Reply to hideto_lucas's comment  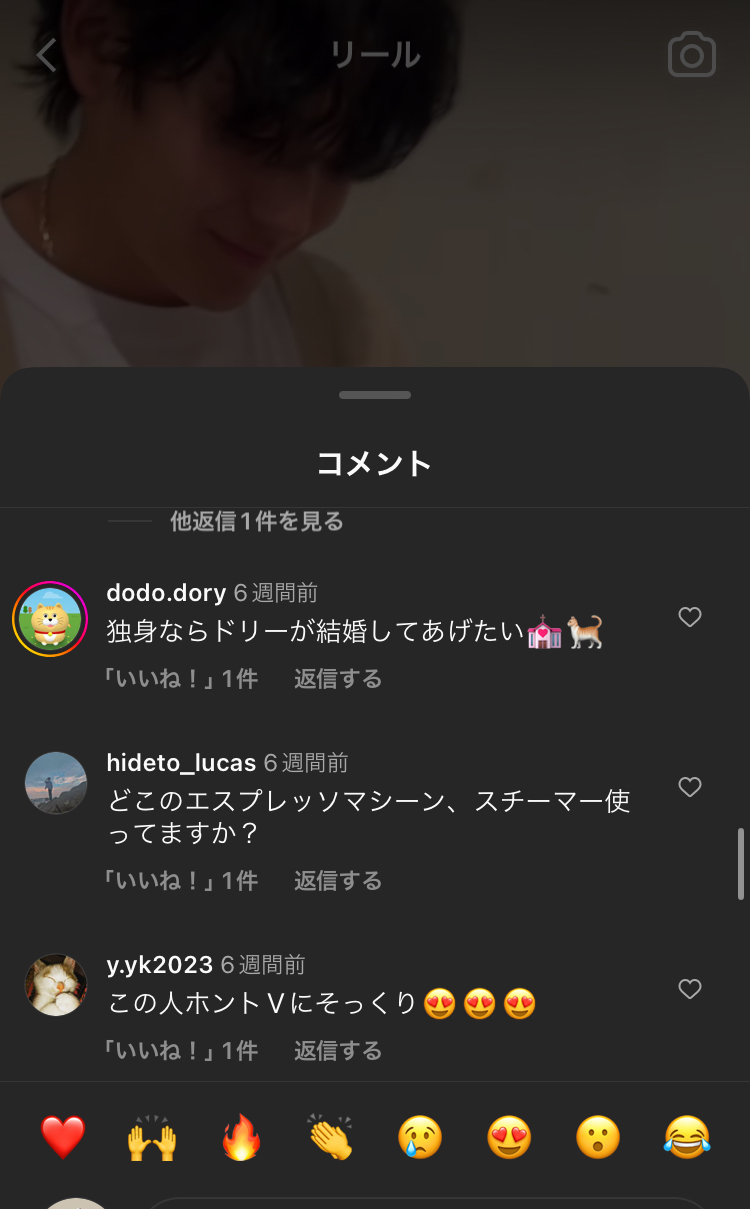(x=338, y=881)
